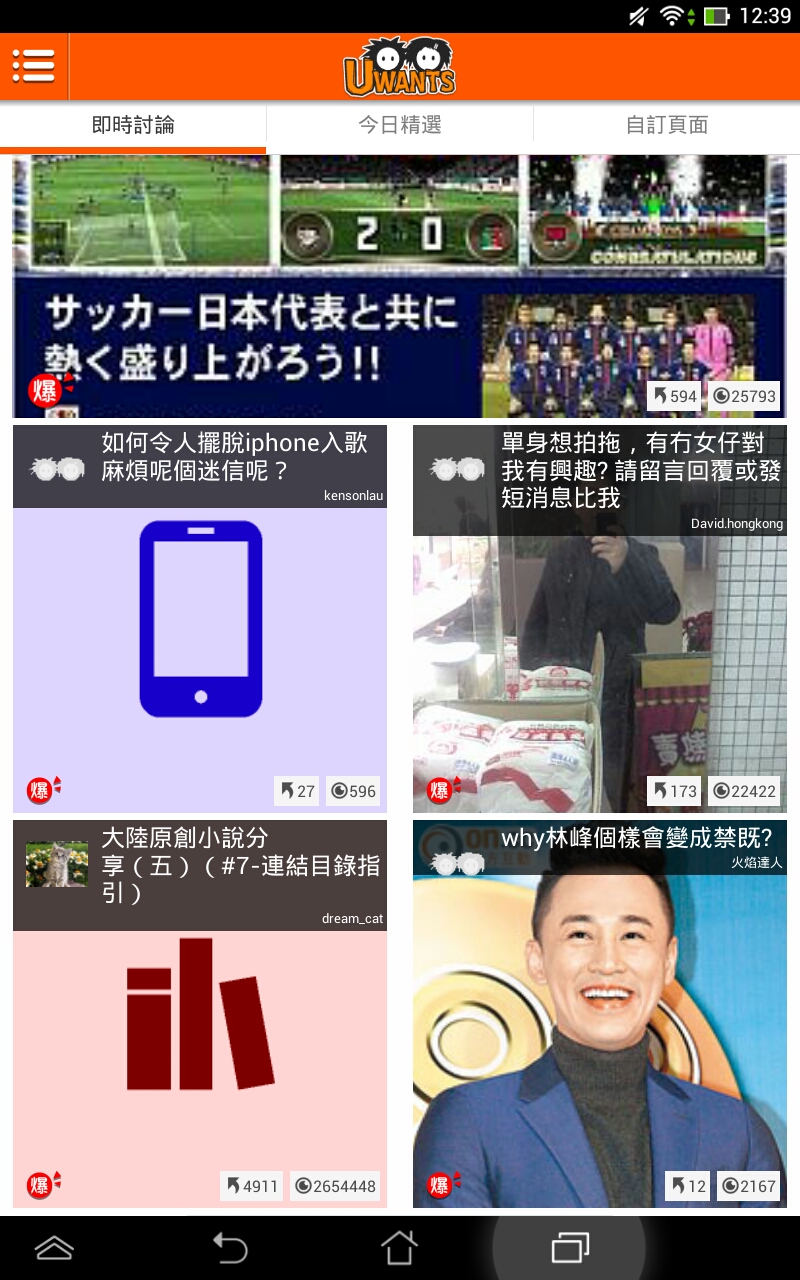Switch to the 今日精選 tab

(400, 125)
